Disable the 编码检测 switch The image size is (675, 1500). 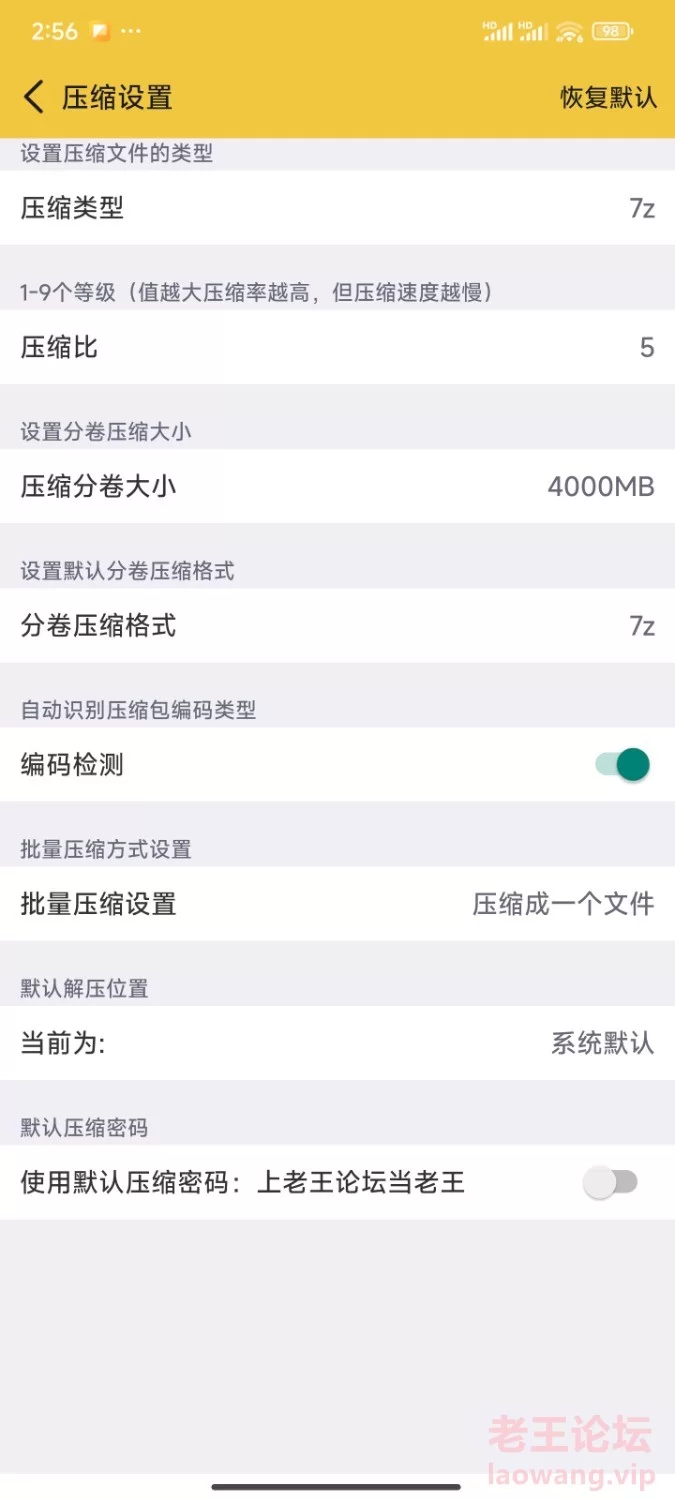tap(623, 765)
